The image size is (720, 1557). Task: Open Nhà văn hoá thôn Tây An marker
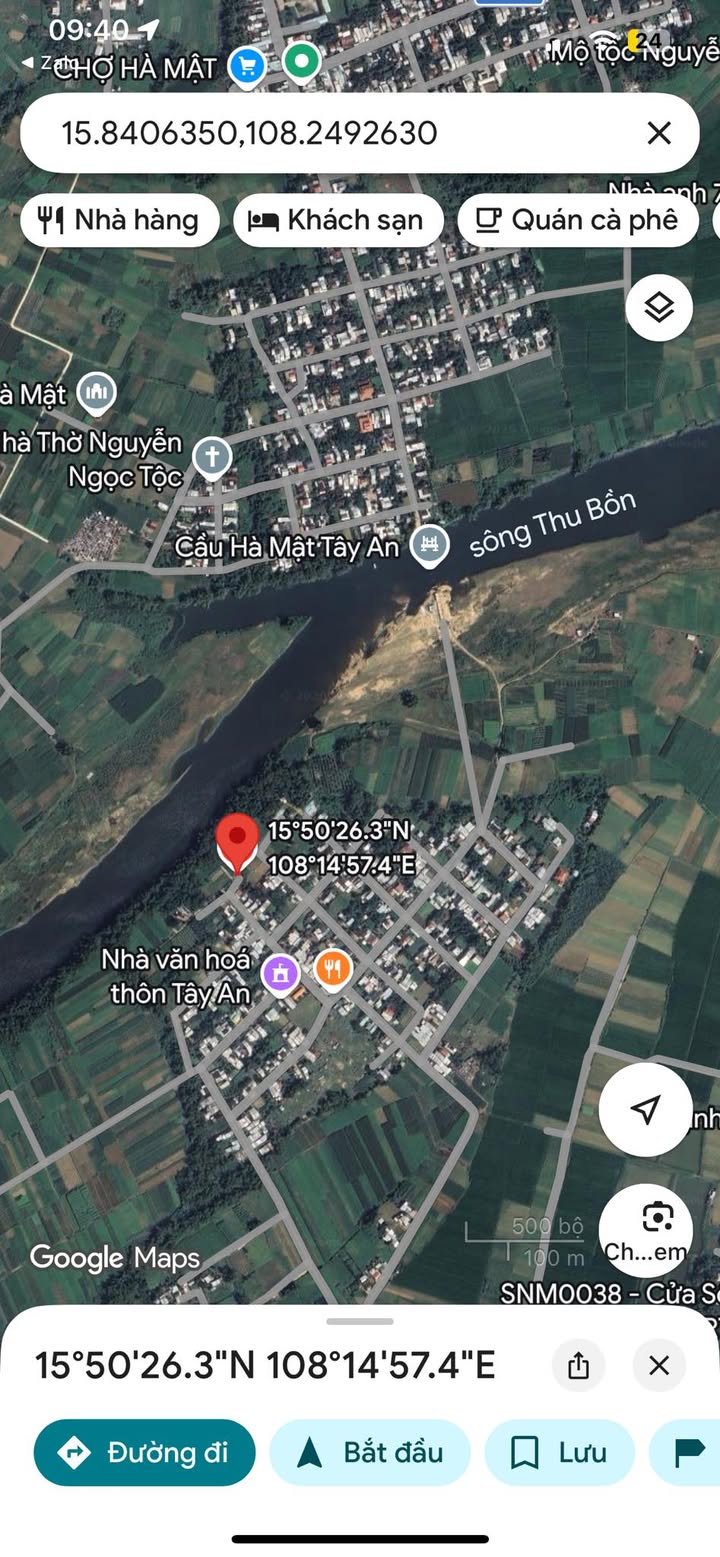(281, 974)
